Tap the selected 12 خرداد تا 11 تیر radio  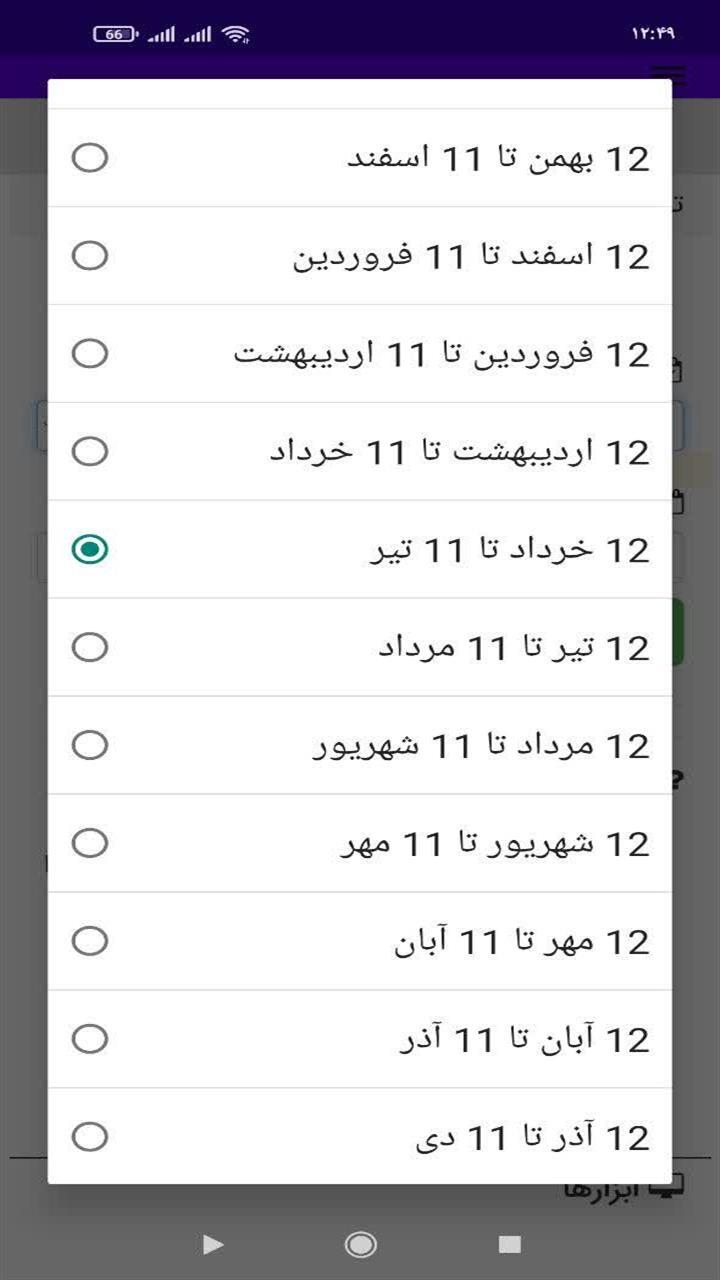(x=91, y=549)
